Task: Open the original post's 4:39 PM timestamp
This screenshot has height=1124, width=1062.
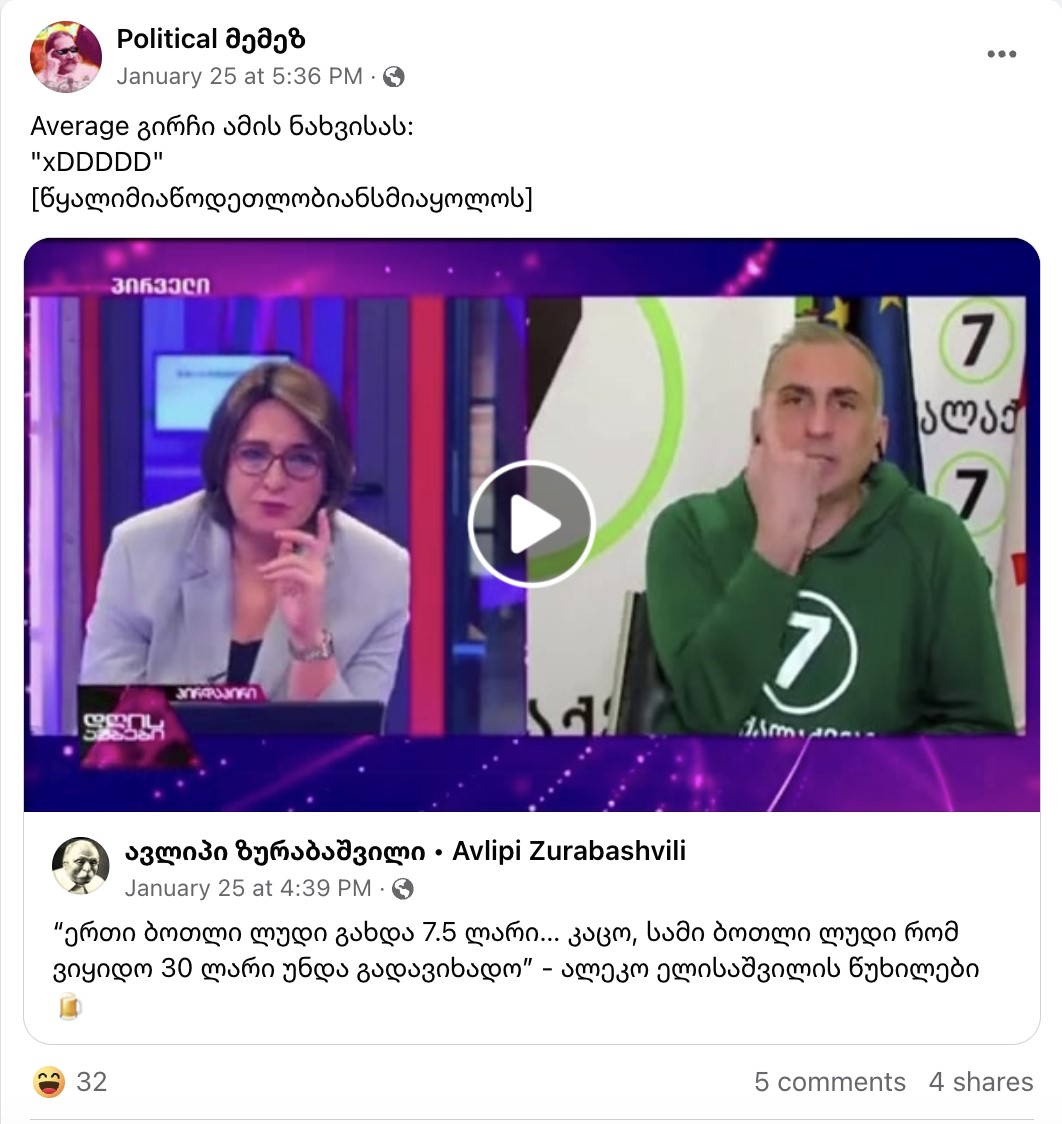Action: pyautogui.click(x=247, y=888)
